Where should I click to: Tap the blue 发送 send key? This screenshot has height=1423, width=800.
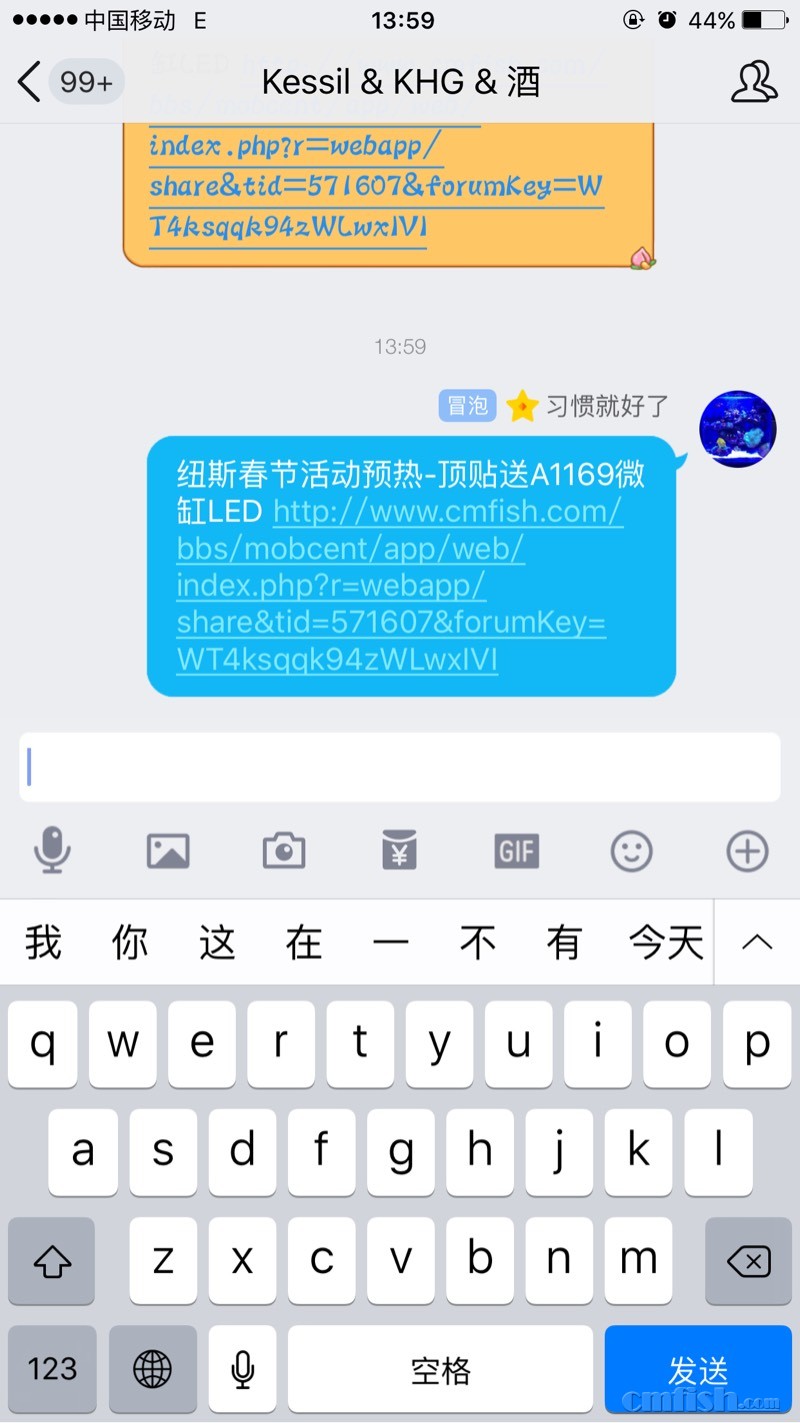coord(698,1369)
